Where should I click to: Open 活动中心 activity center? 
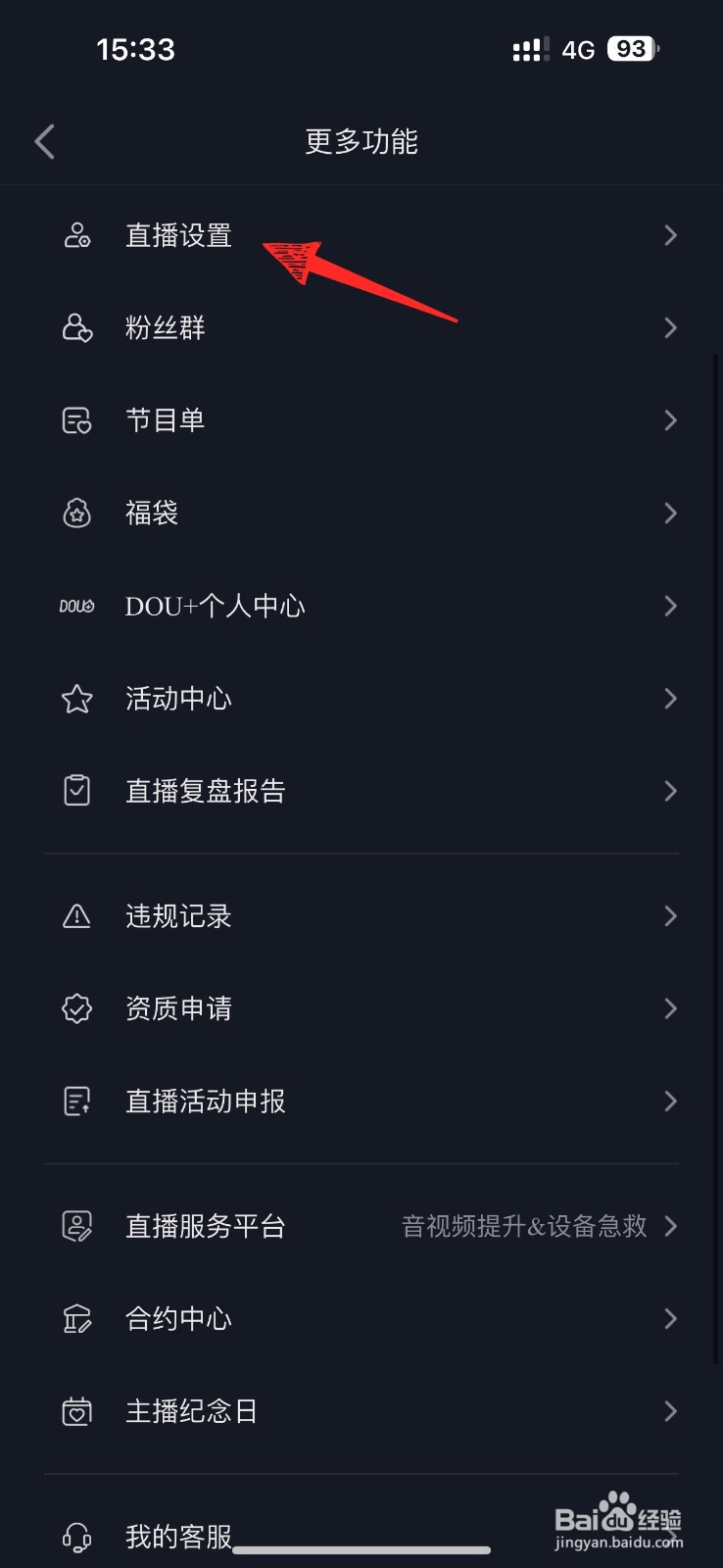361,698
